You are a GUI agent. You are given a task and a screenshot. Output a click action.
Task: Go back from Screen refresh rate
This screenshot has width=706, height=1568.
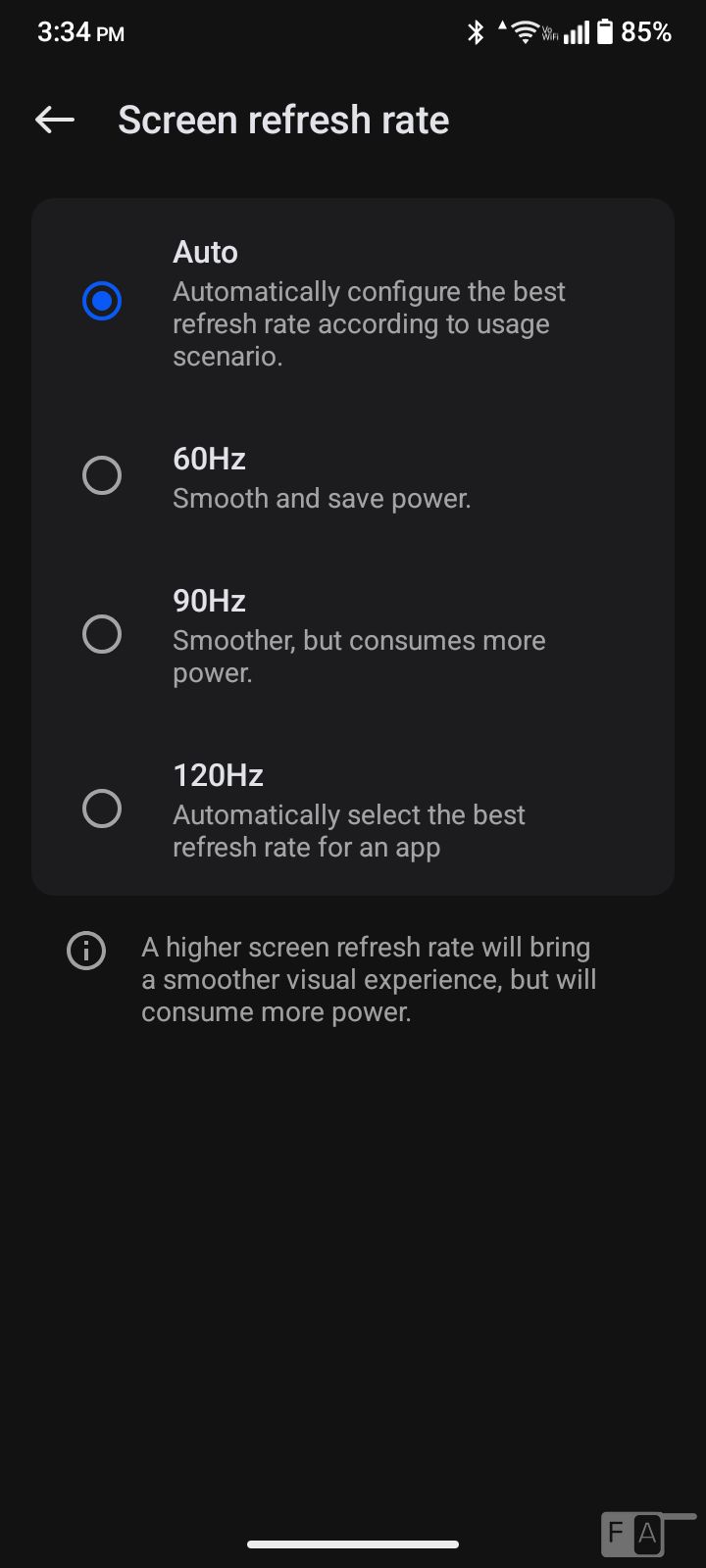pyautogui.click(x=55, y=120)
